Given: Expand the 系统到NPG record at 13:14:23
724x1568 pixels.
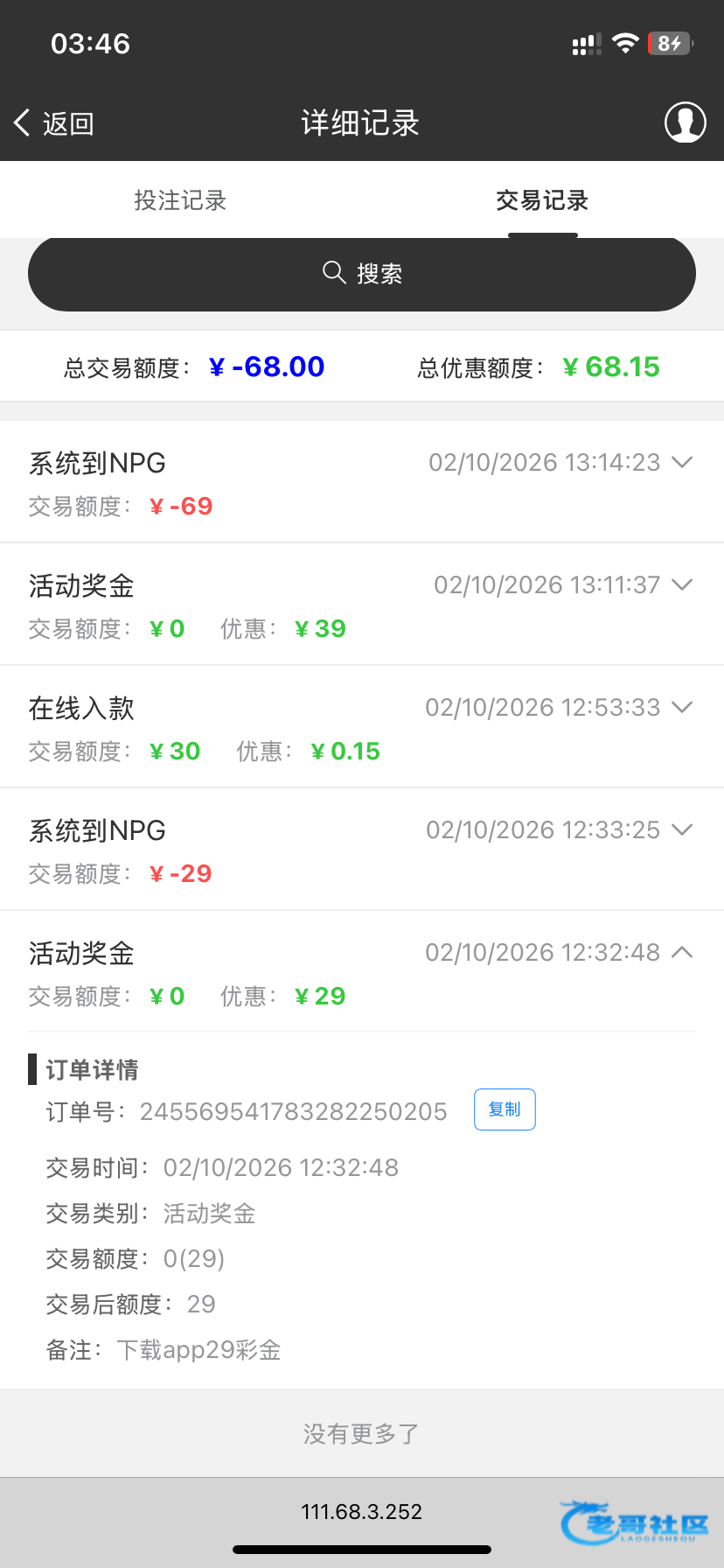Looking at the screenshot, I should [681, 462].
